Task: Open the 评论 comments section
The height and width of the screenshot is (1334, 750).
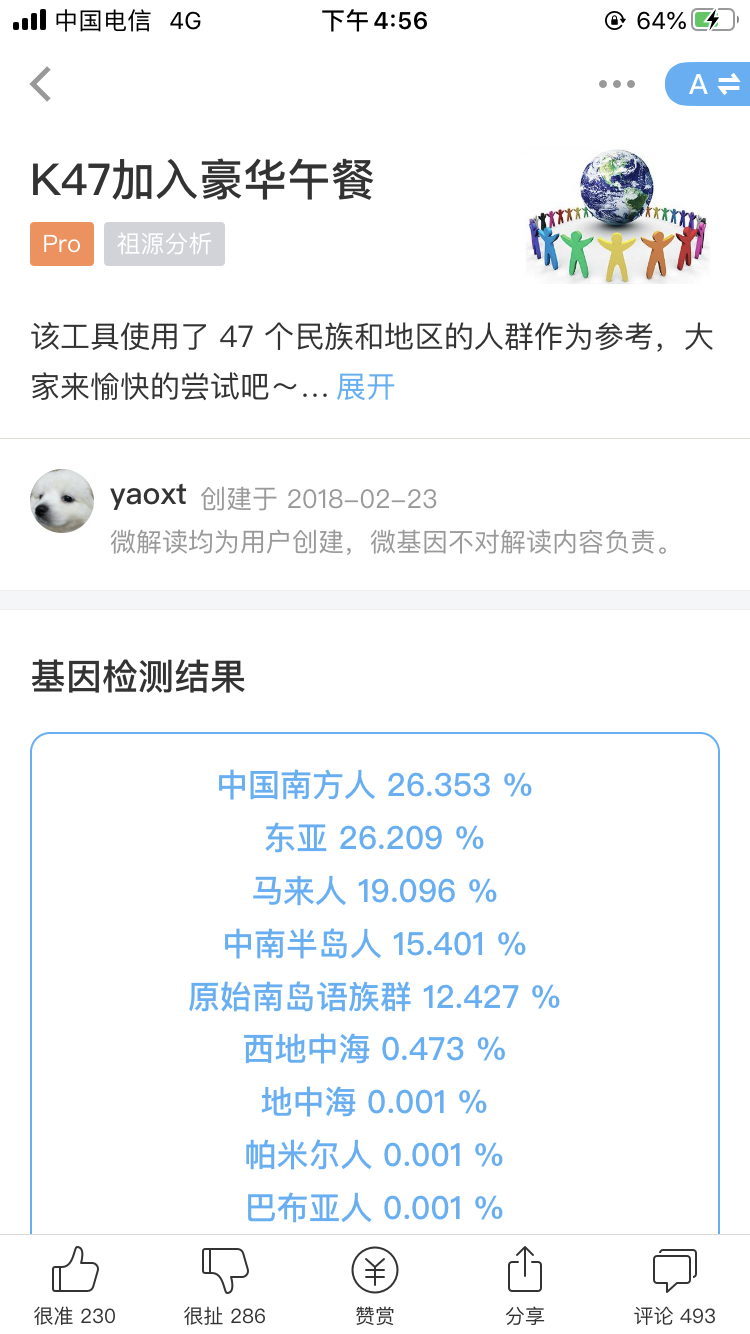Action: point(675,1286)
